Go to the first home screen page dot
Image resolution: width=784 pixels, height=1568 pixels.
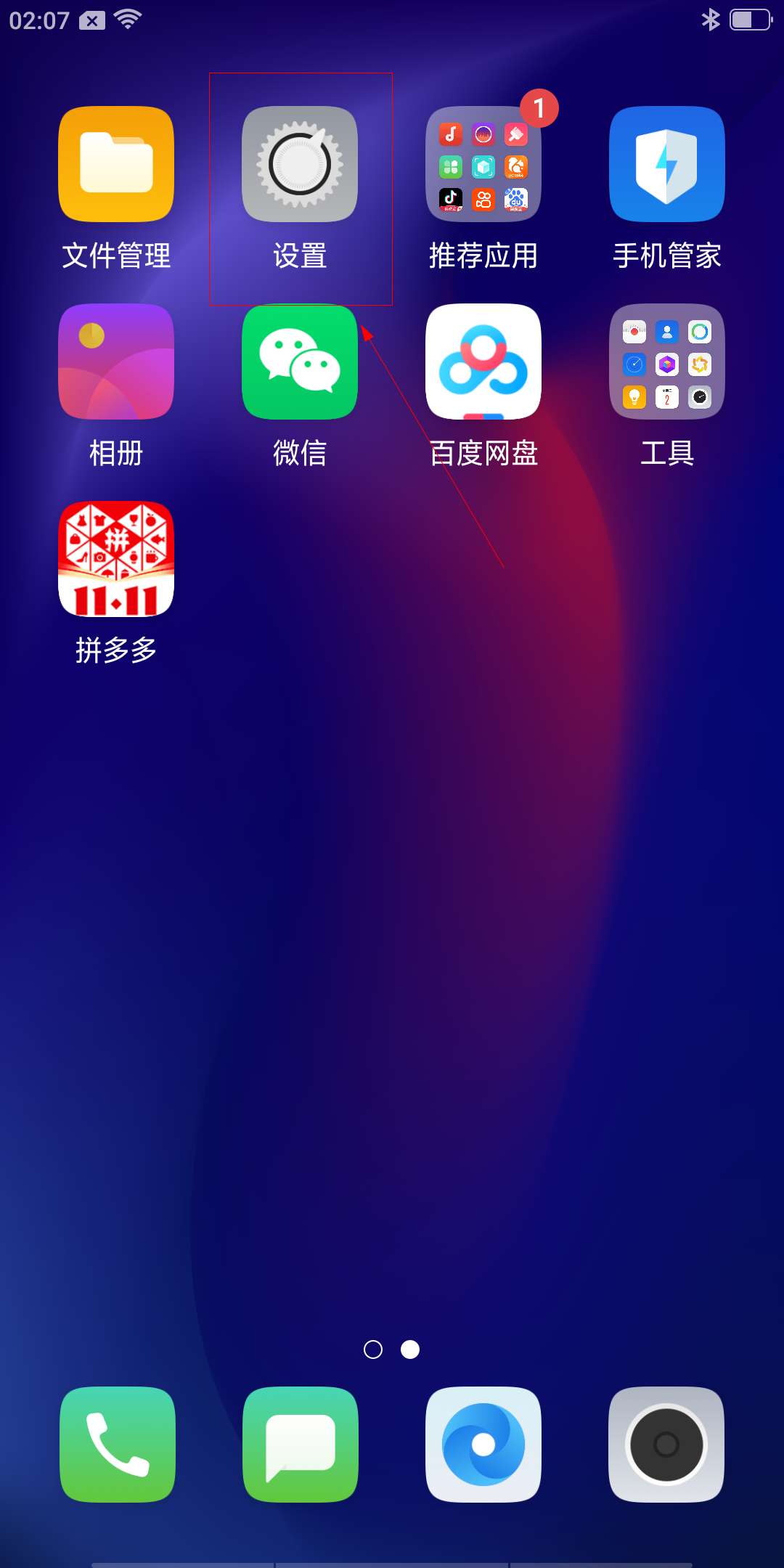(x=373, y=1349)
